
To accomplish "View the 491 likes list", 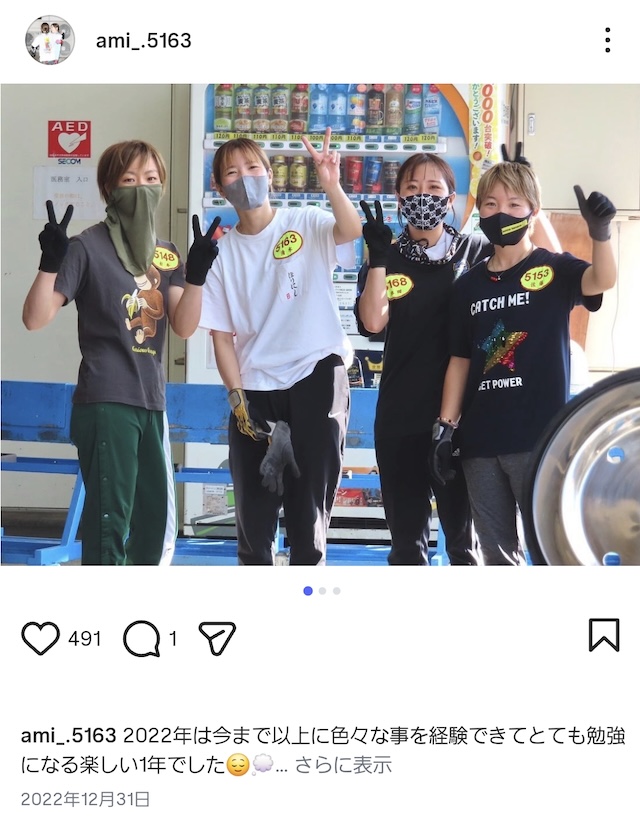I will pos(84,638).
